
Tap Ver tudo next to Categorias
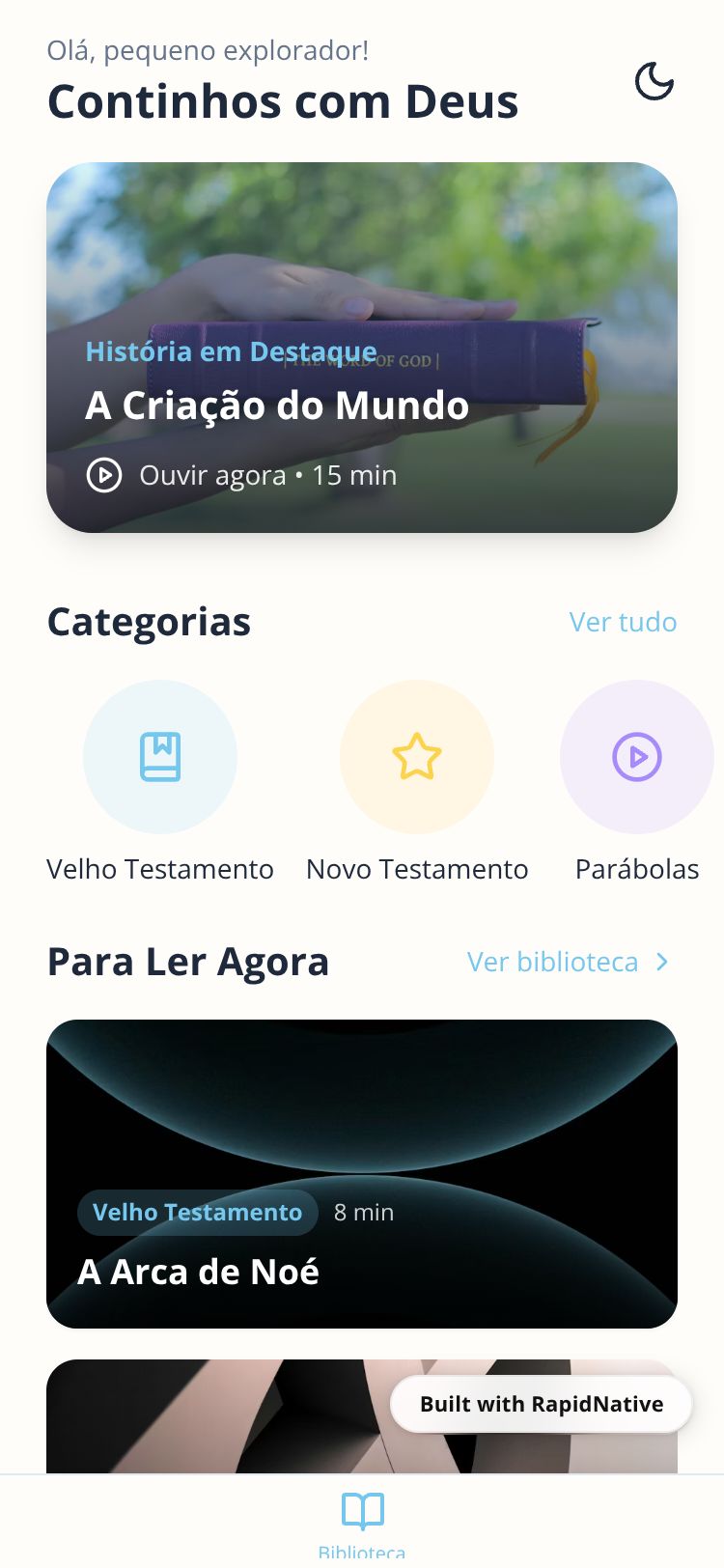[x=623, y=622]
